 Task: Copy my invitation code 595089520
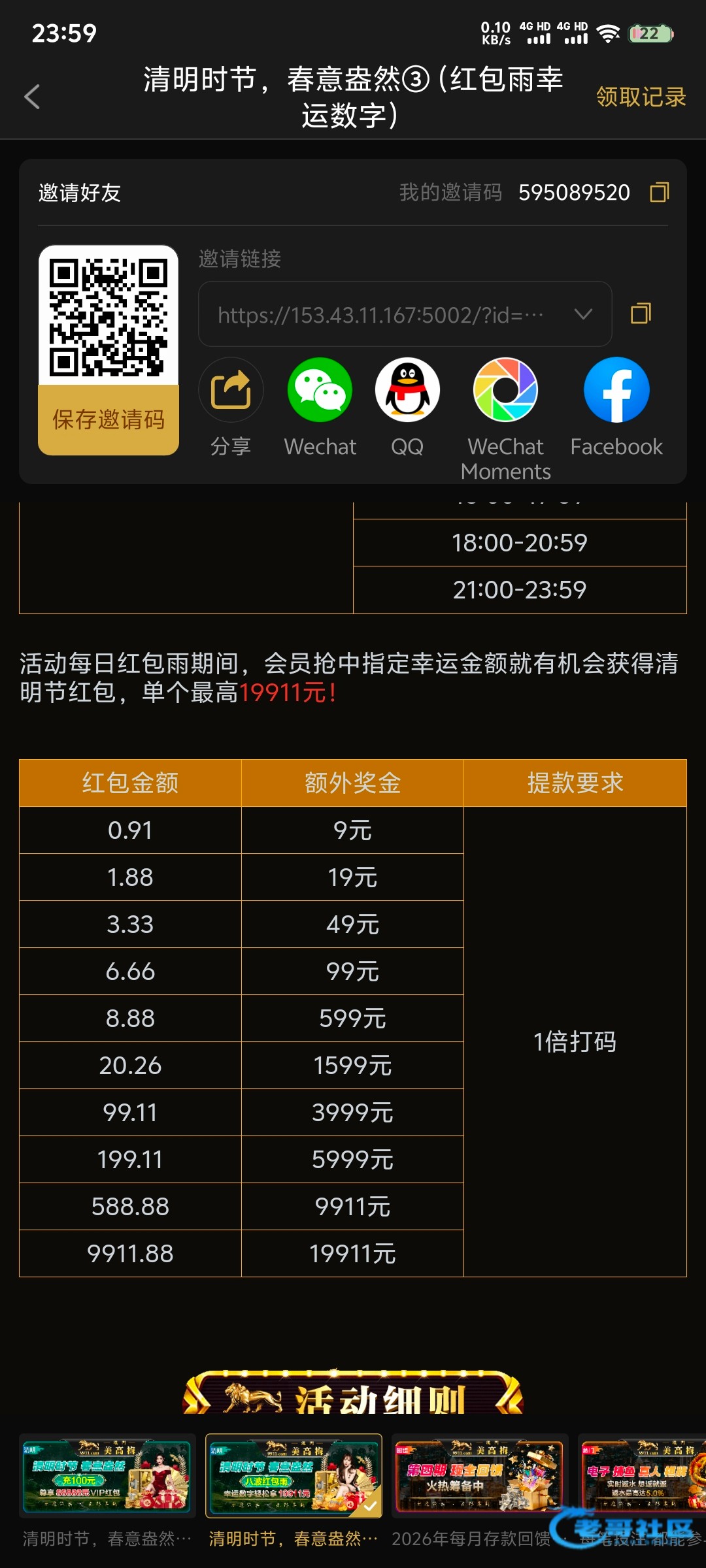click(x=659, y=193)
